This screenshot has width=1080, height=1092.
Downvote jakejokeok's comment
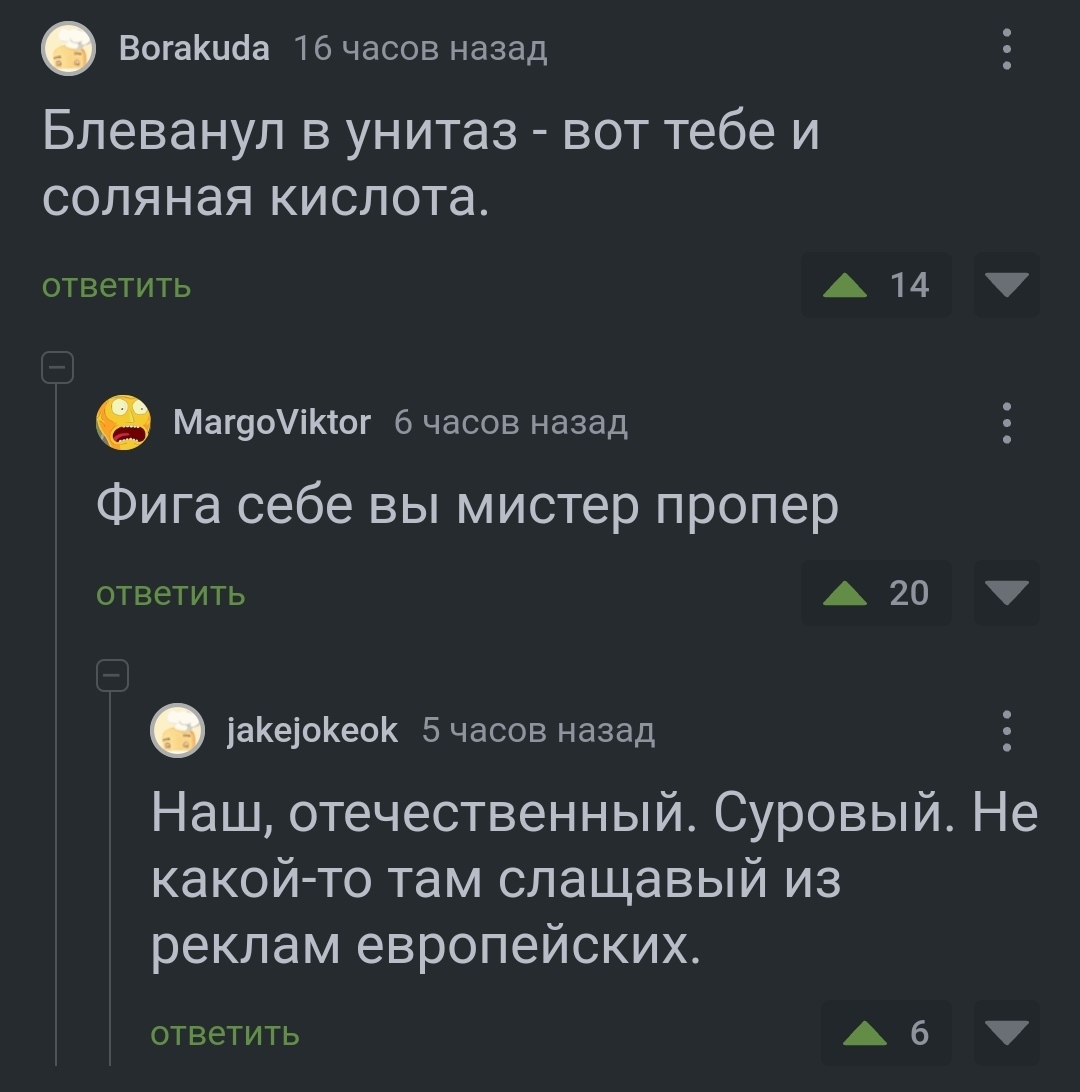click(1007, 1033)
